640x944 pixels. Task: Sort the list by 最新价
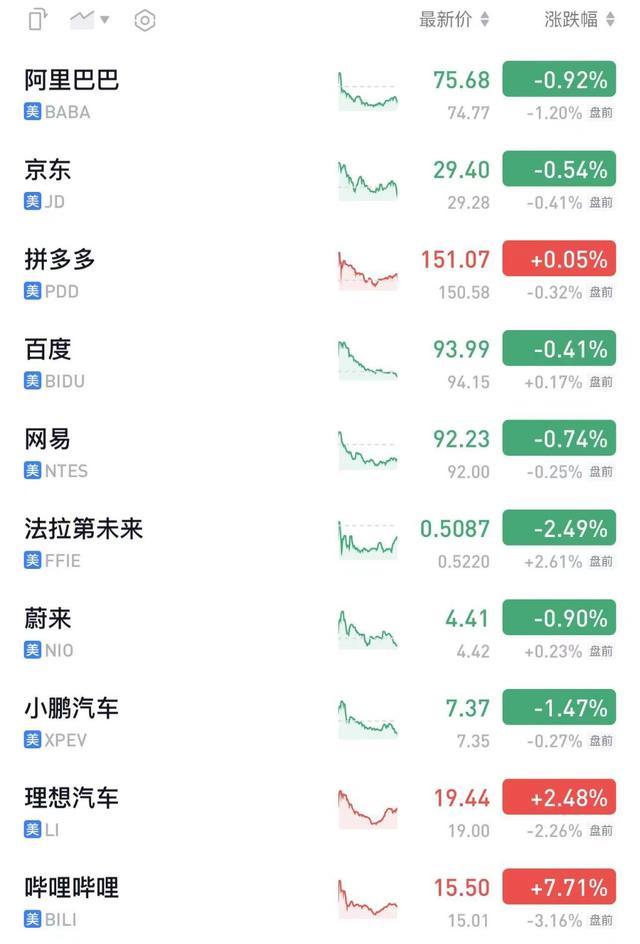[x=454, y=20]
